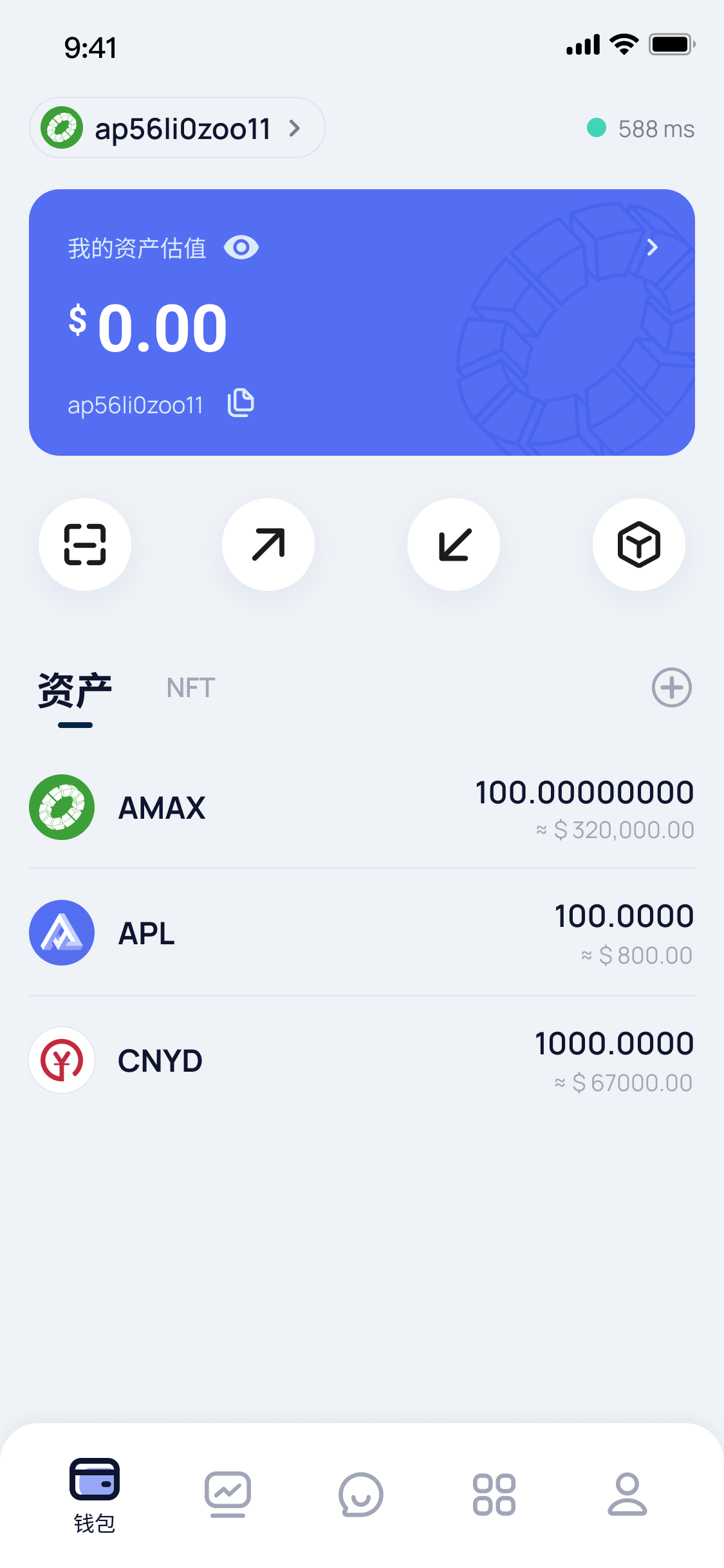Tap the send transfer arrow button

coord(268,545)
